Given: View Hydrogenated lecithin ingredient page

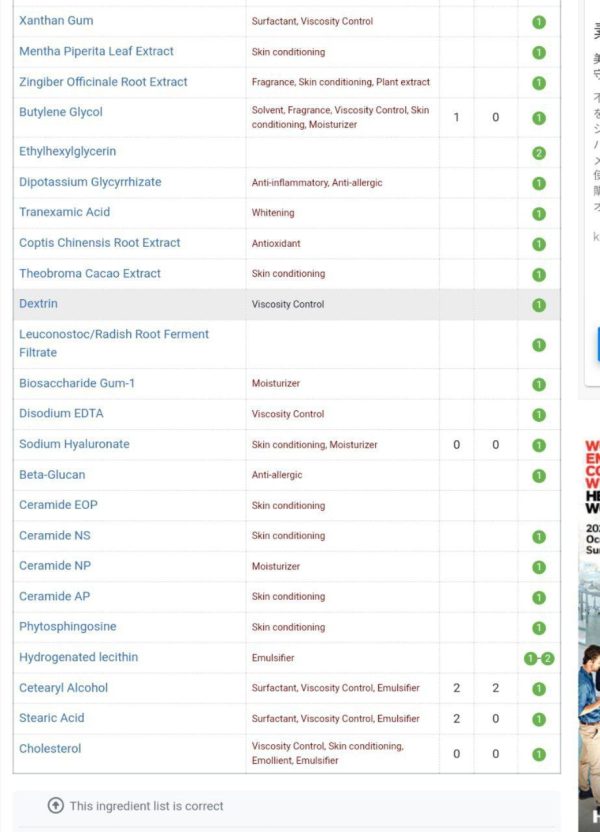Looking at the screenshot, I should pos(78,657).
